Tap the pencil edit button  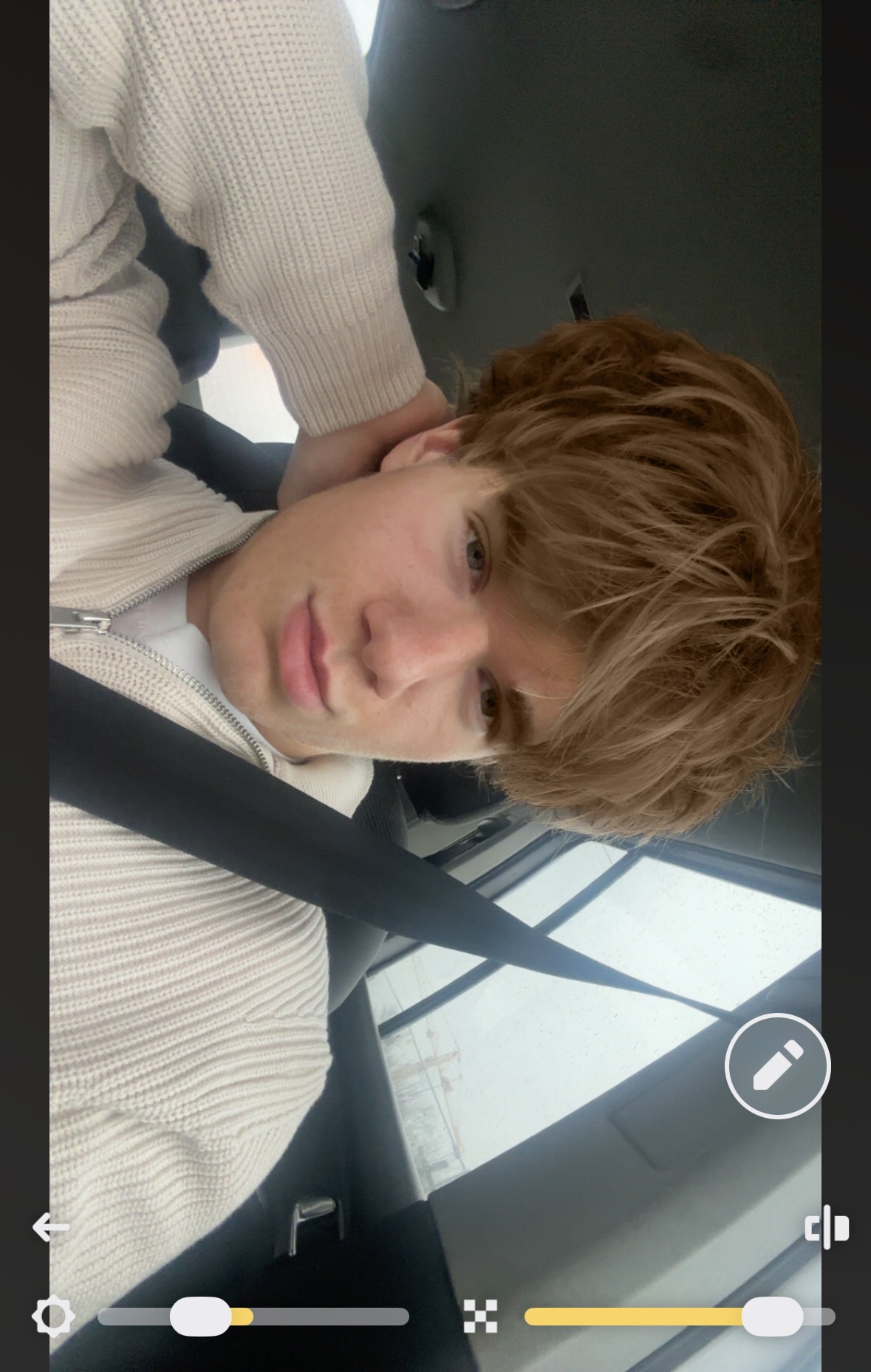[777, 1065]
